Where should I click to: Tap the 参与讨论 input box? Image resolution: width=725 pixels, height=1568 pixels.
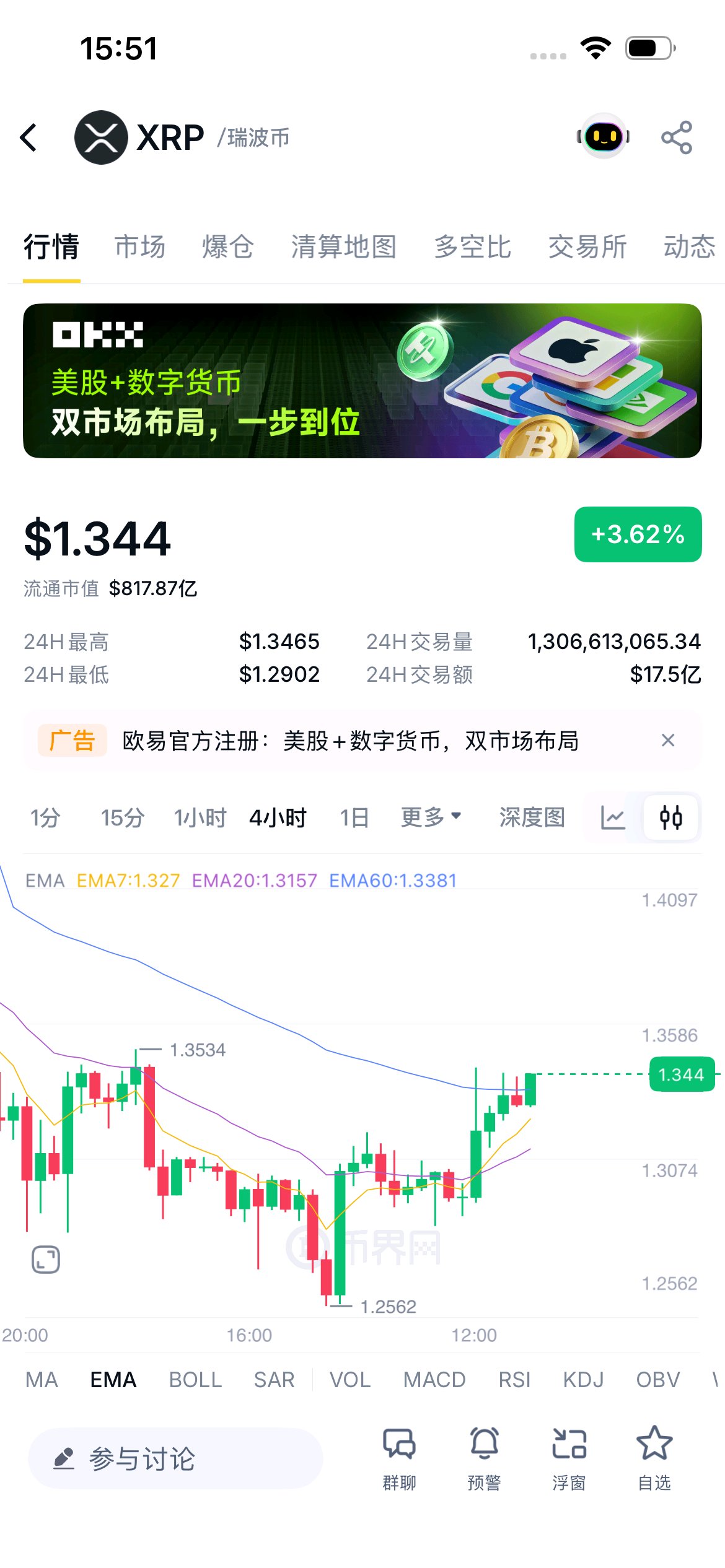click(175, 1458)
